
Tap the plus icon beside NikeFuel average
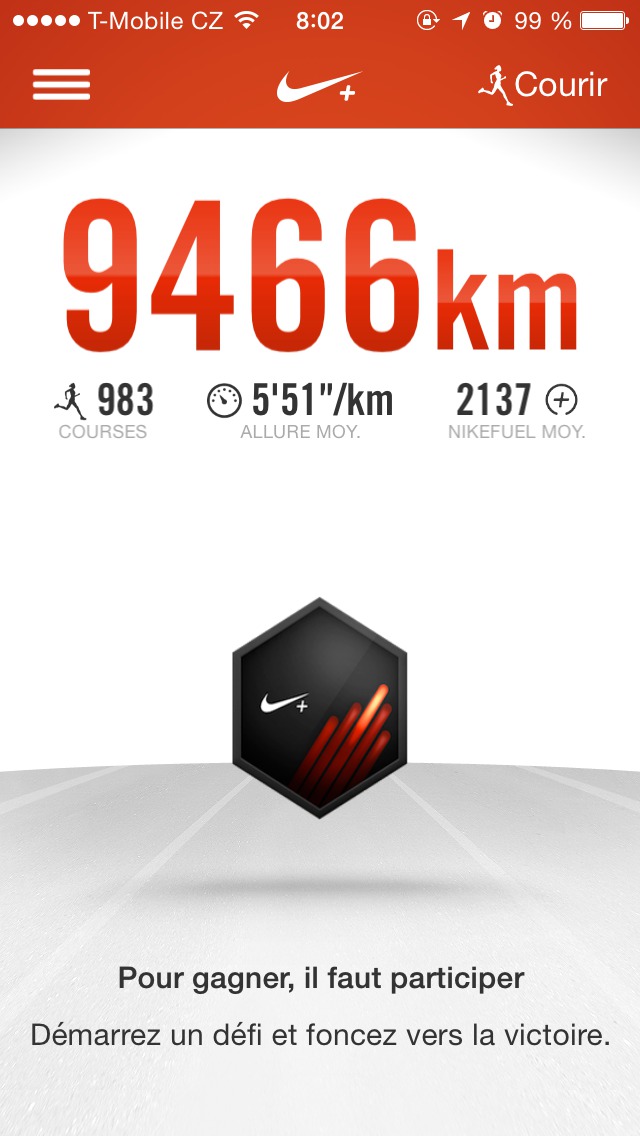tap(561, 401)
